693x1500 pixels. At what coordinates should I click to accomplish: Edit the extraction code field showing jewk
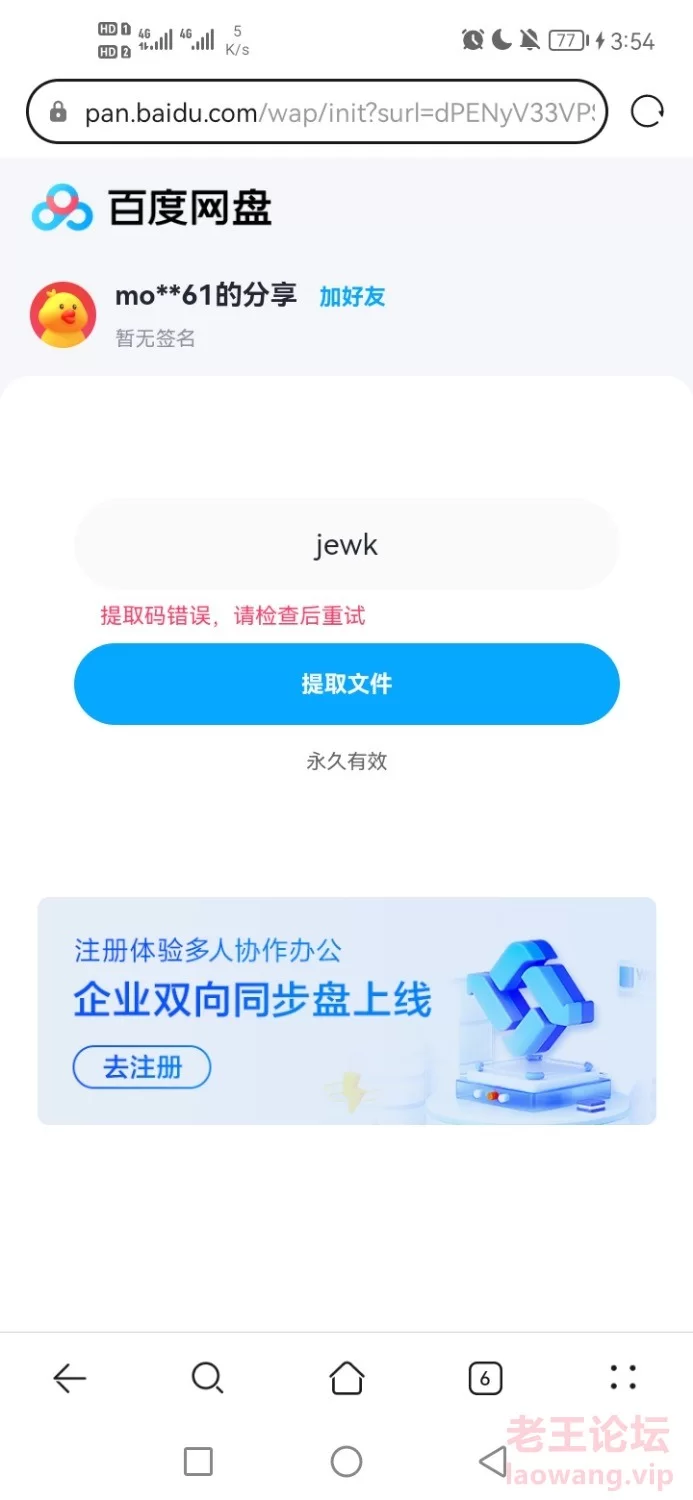(346, 545)
